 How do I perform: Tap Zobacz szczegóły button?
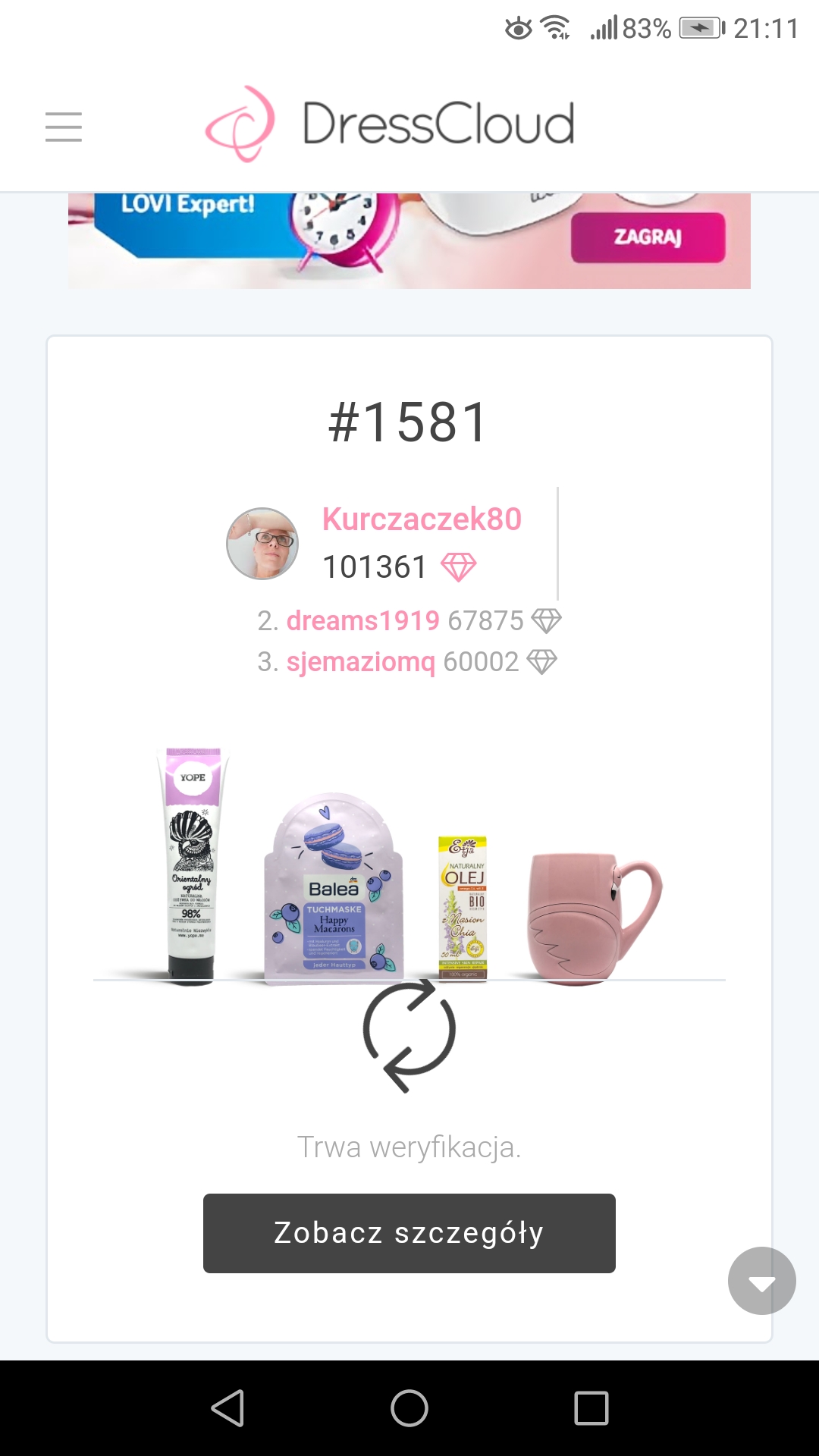409,1233
